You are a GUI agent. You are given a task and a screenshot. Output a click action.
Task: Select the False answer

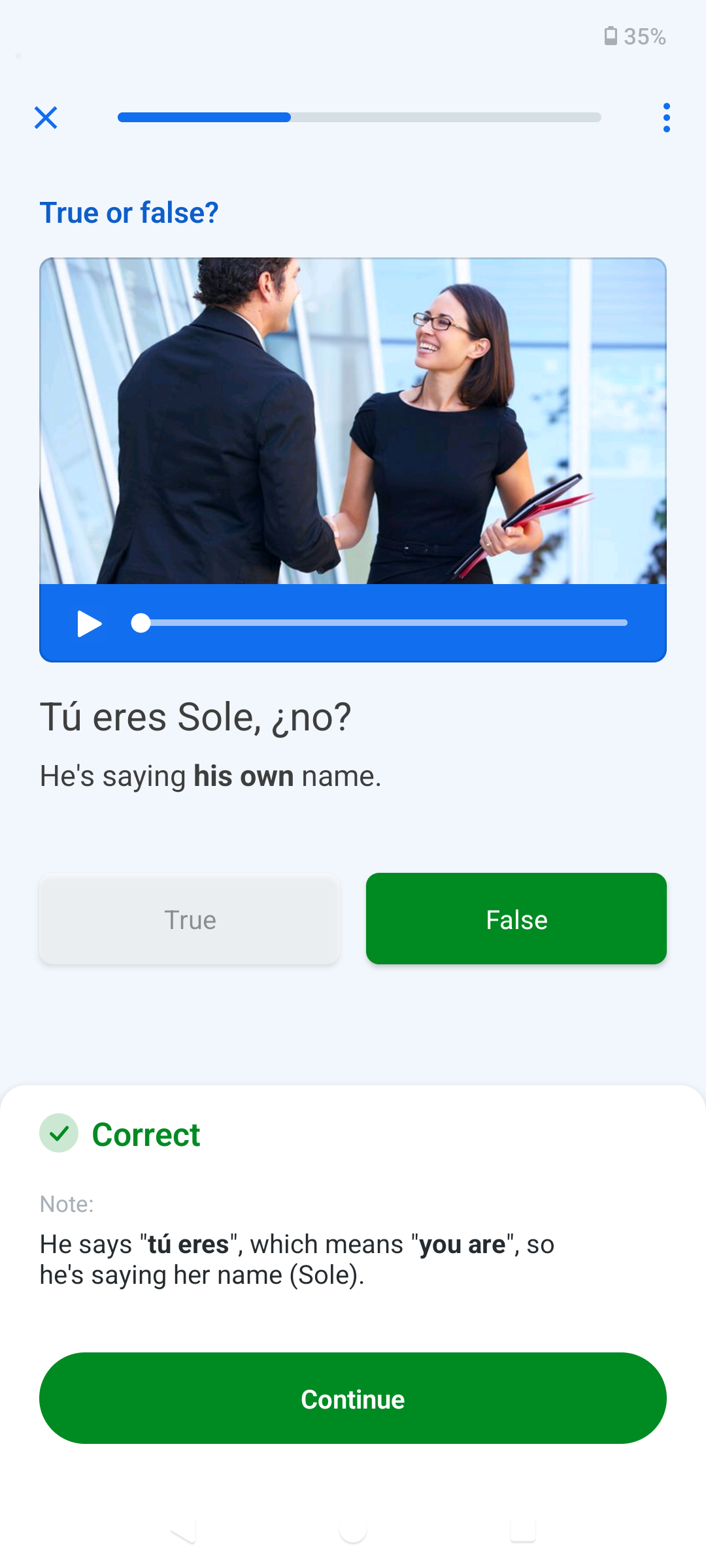(x=516, y=919)
